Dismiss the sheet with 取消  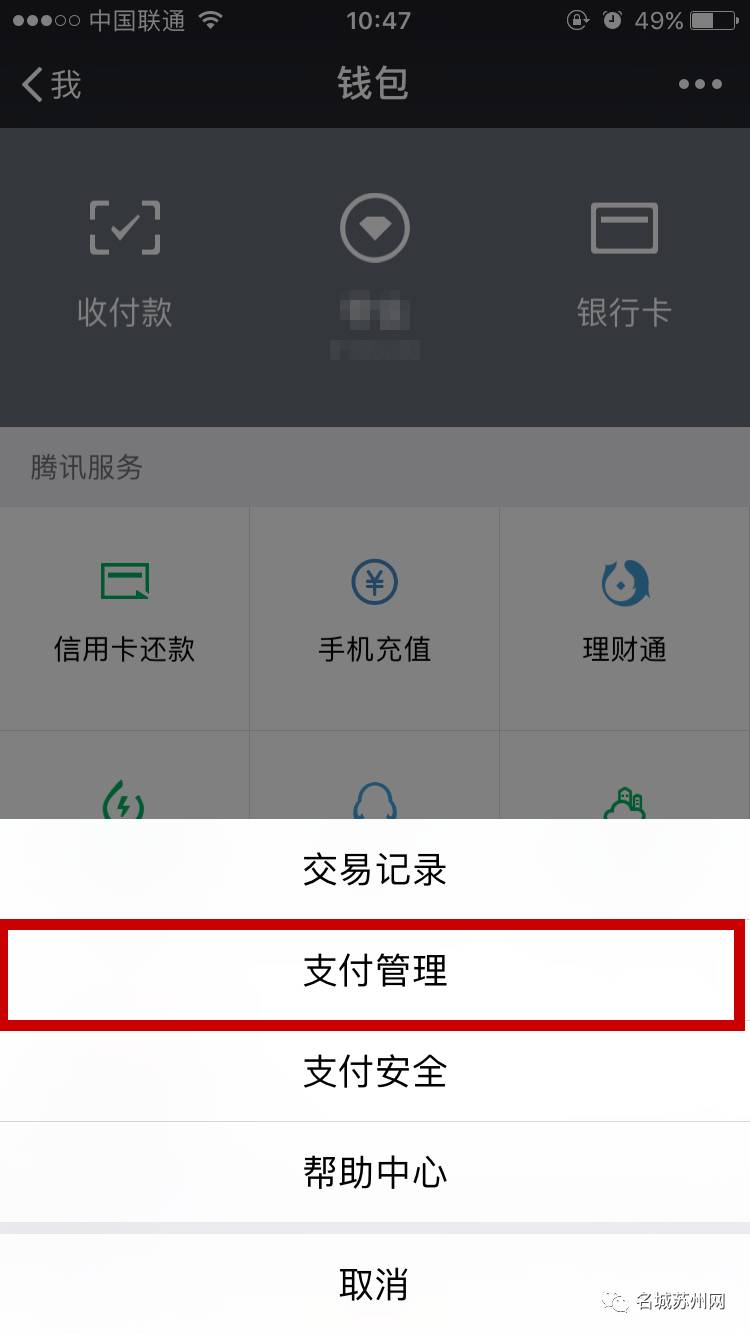coord(374,1283)
